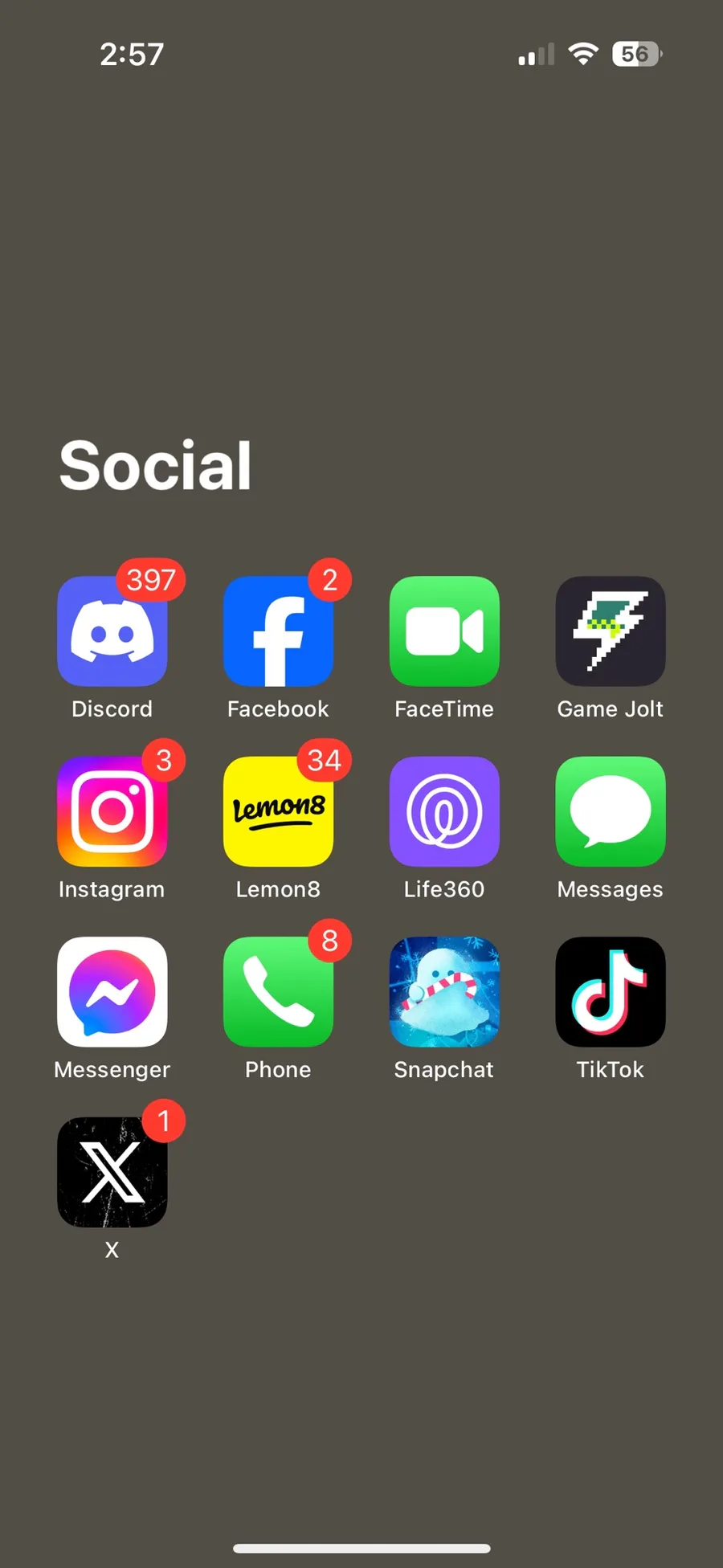Open Life360

click(x=444, y=811)
